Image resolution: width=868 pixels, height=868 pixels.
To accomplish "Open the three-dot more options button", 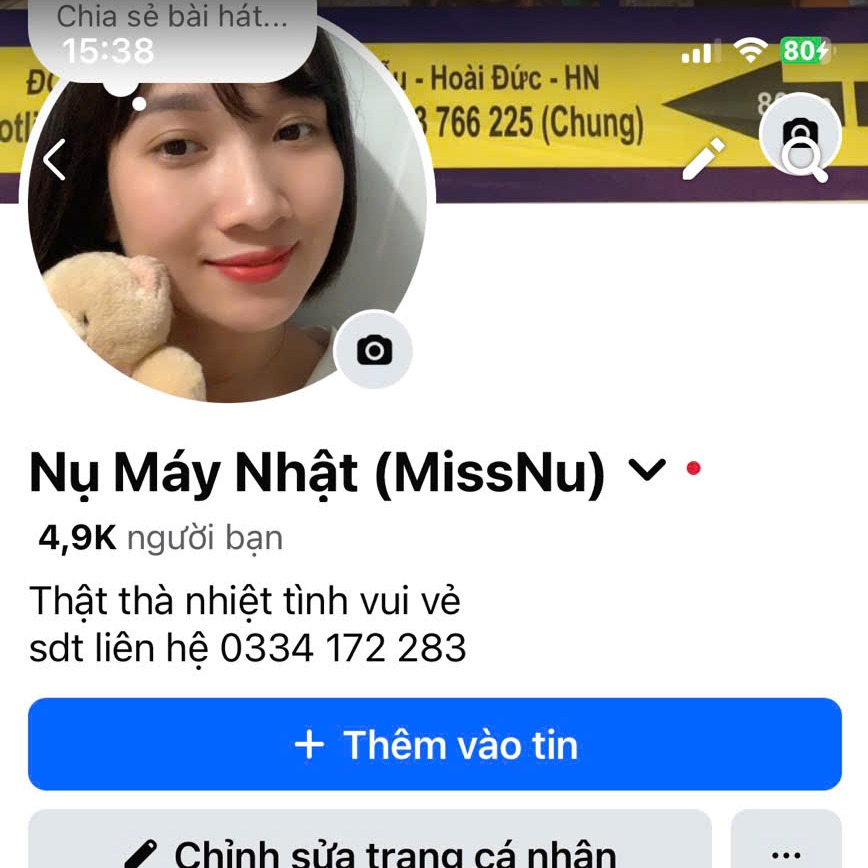I will point(786,848).
